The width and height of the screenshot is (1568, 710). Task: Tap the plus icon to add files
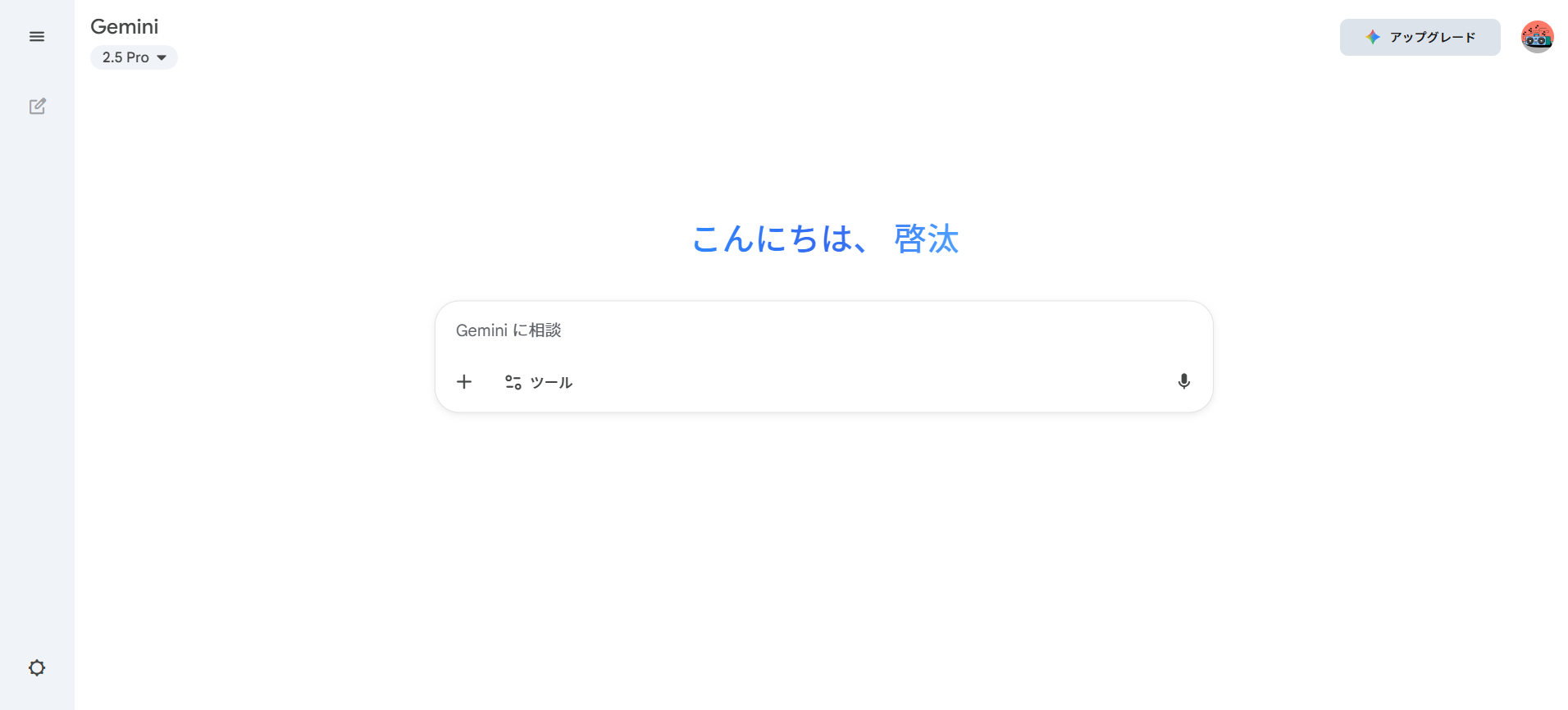click(464, 382)
